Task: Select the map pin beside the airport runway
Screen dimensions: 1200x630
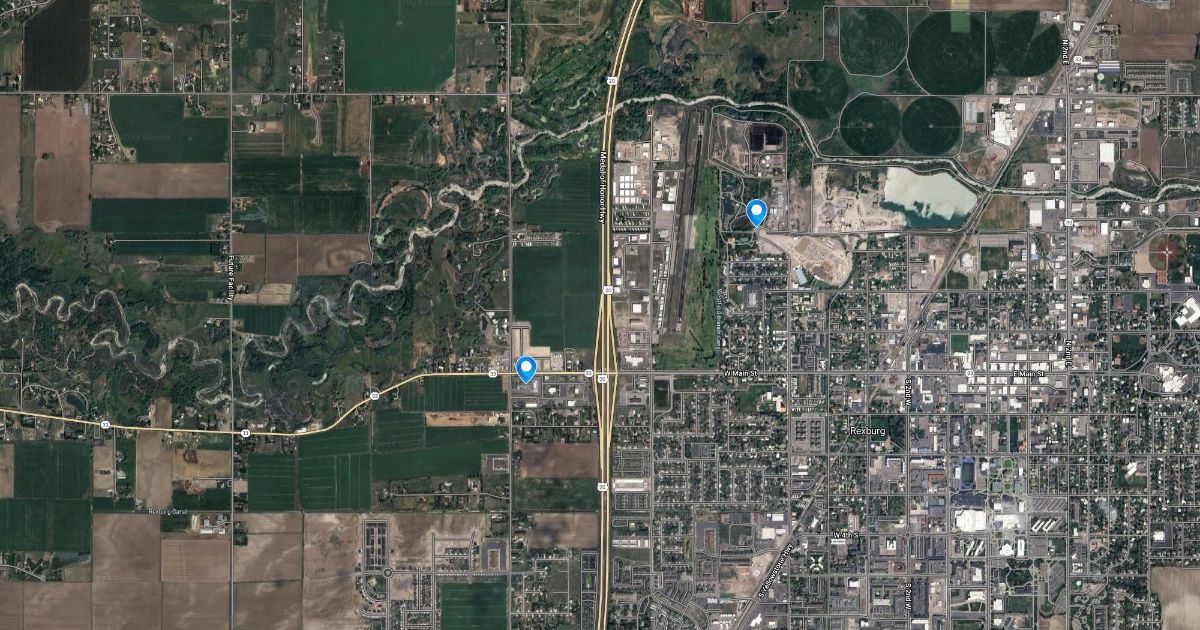Action: (757, 212)
